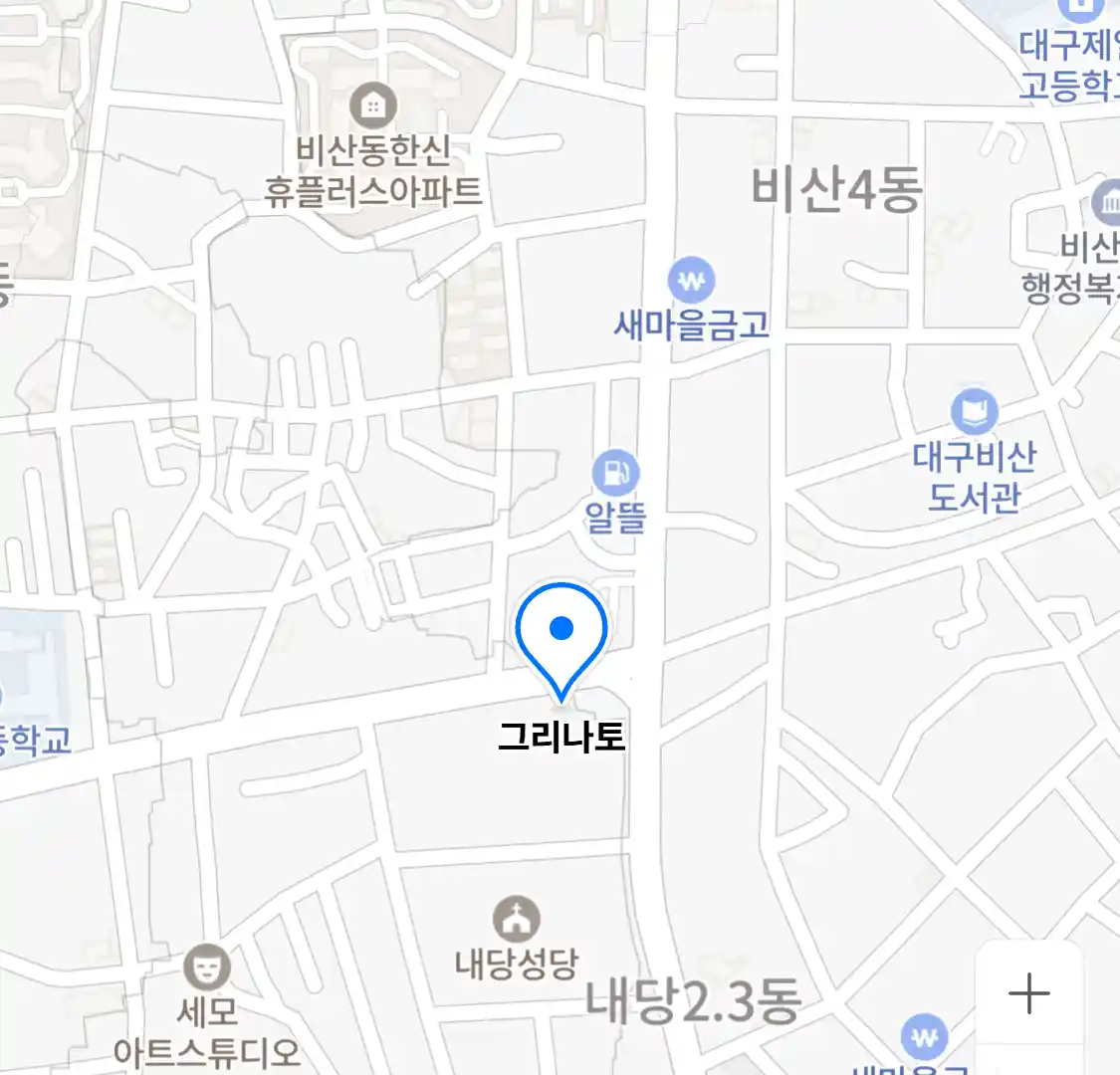The image size is (1120, 1075).
Task: Zoom in with the plus button
Action: point(1028,993)
